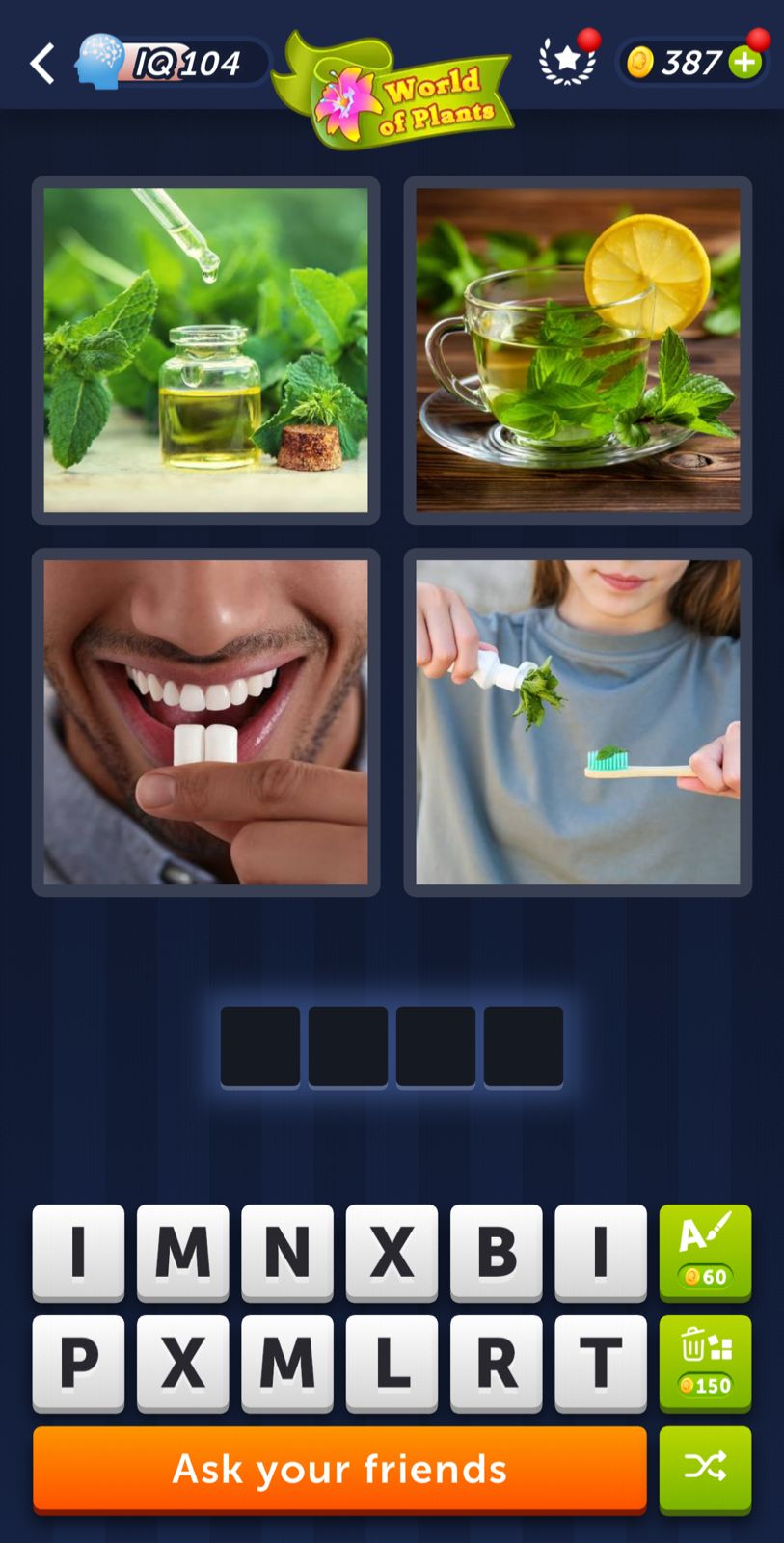The image size is (784, 1543).
Task: Go back with the top-left arrow
Action: click(x=41, y=64)
